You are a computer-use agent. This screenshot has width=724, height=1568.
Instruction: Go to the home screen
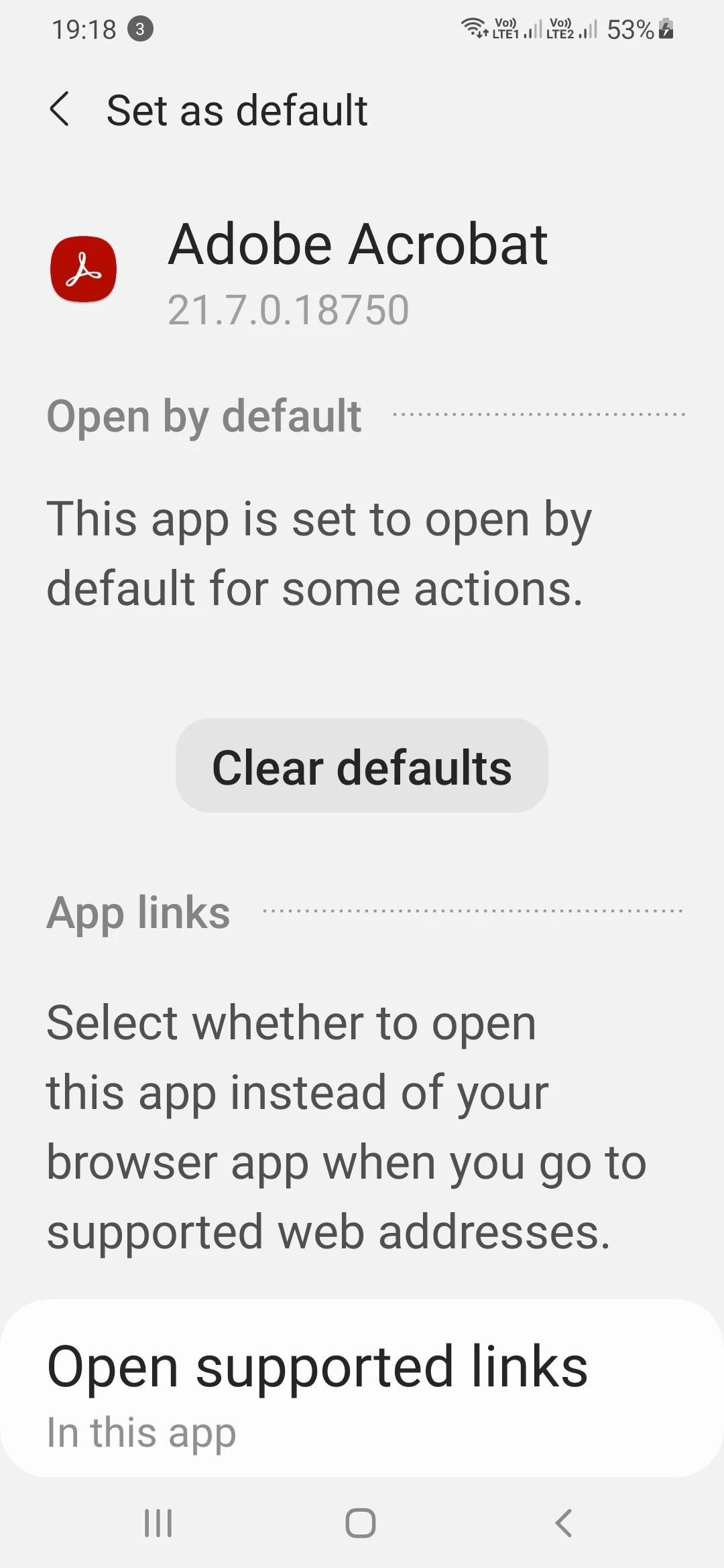click(x=361, y=1522)
